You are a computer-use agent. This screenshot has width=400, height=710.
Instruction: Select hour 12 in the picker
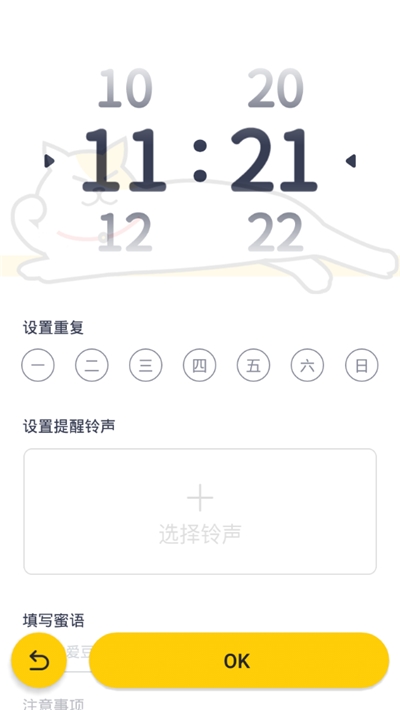pyautogui.click(x=125, y=232)
